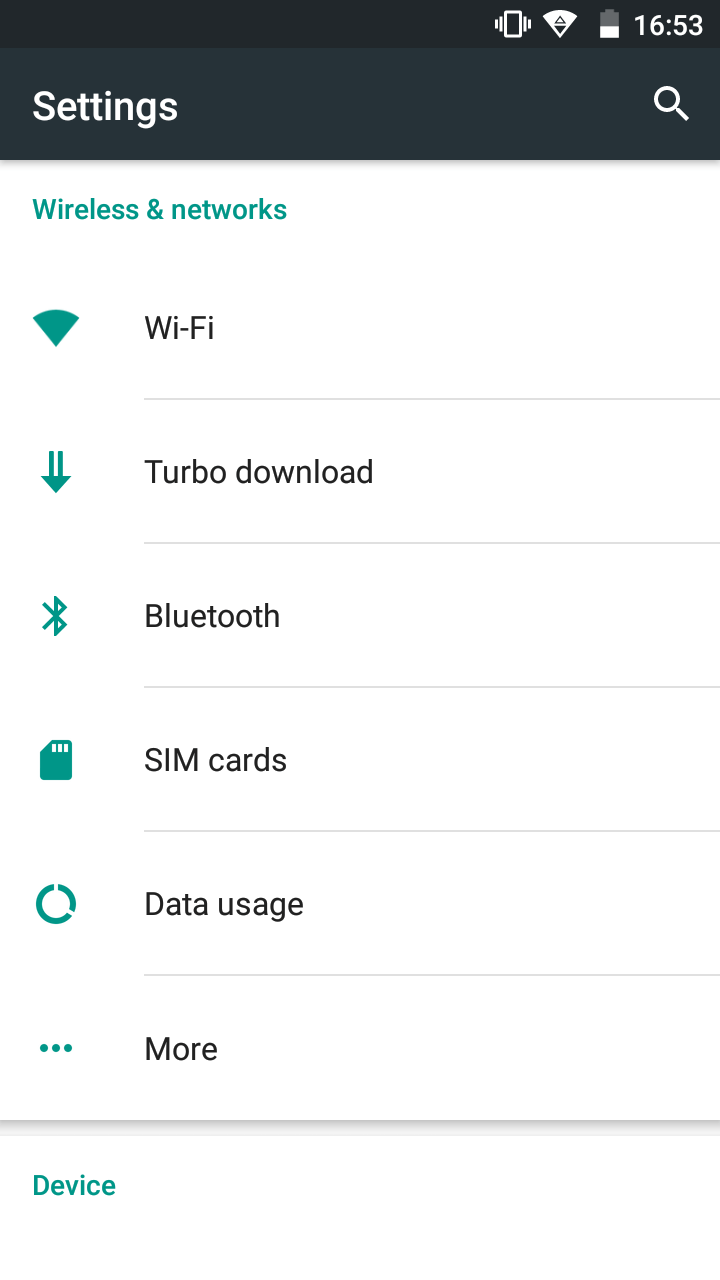Open the settings search icon

[x=671, y=104]
